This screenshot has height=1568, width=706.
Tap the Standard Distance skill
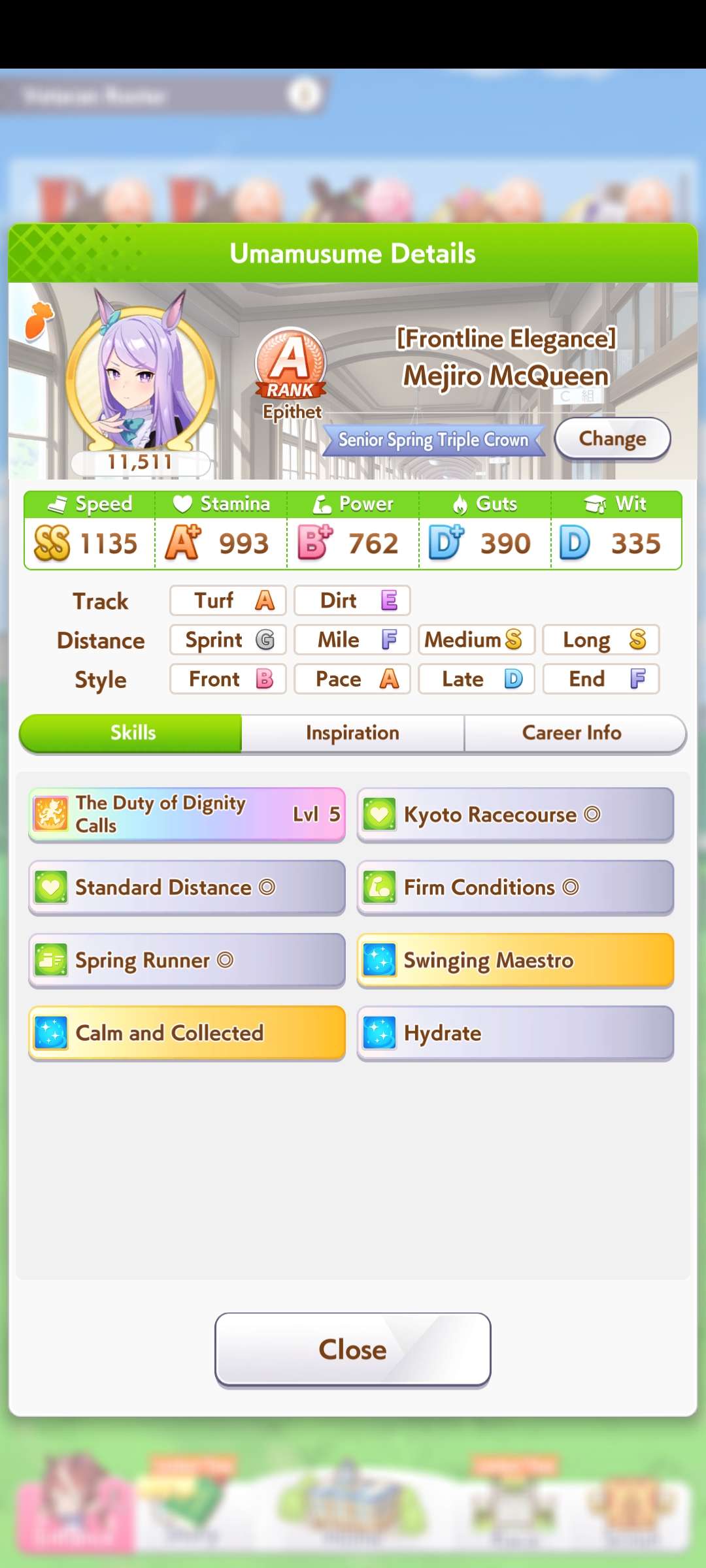(187, 887)
